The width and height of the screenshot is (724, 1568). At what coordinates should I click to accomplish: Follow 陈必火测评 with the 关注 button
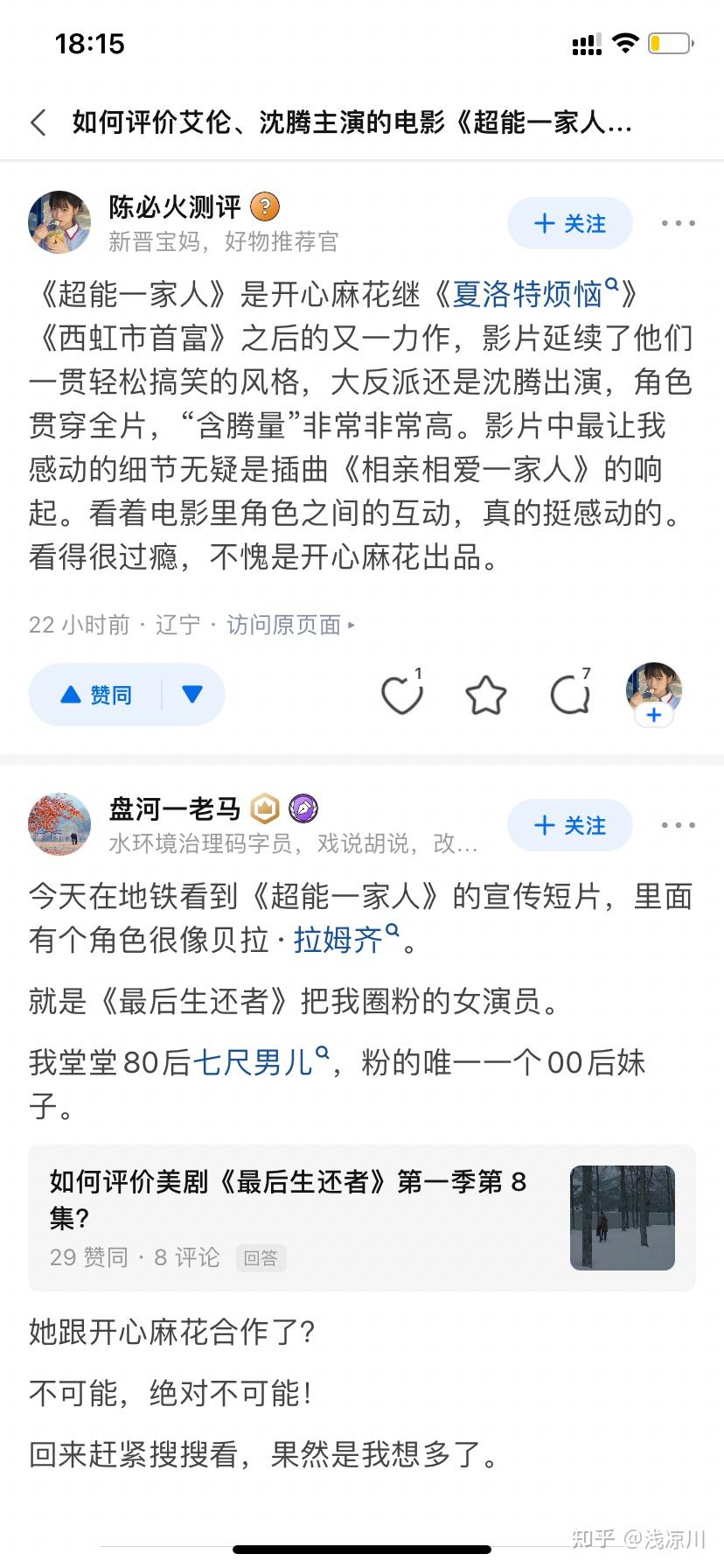point(569,223)
